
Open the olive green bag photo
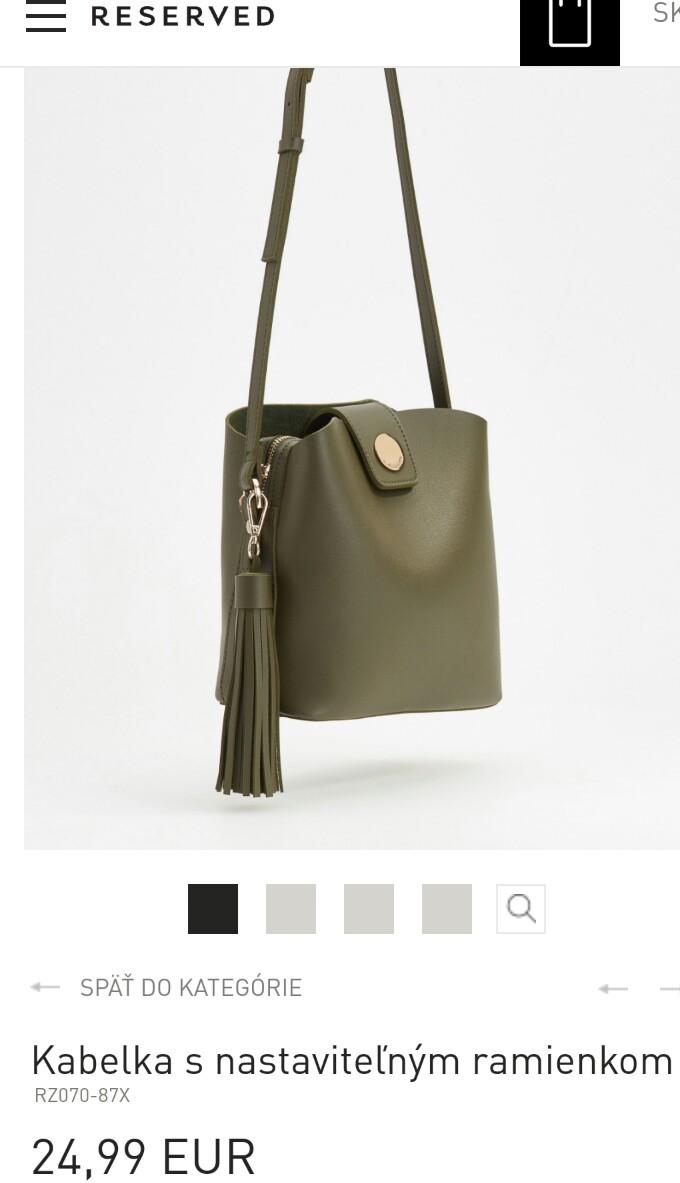pyautogui.click(x=352, y=458)
